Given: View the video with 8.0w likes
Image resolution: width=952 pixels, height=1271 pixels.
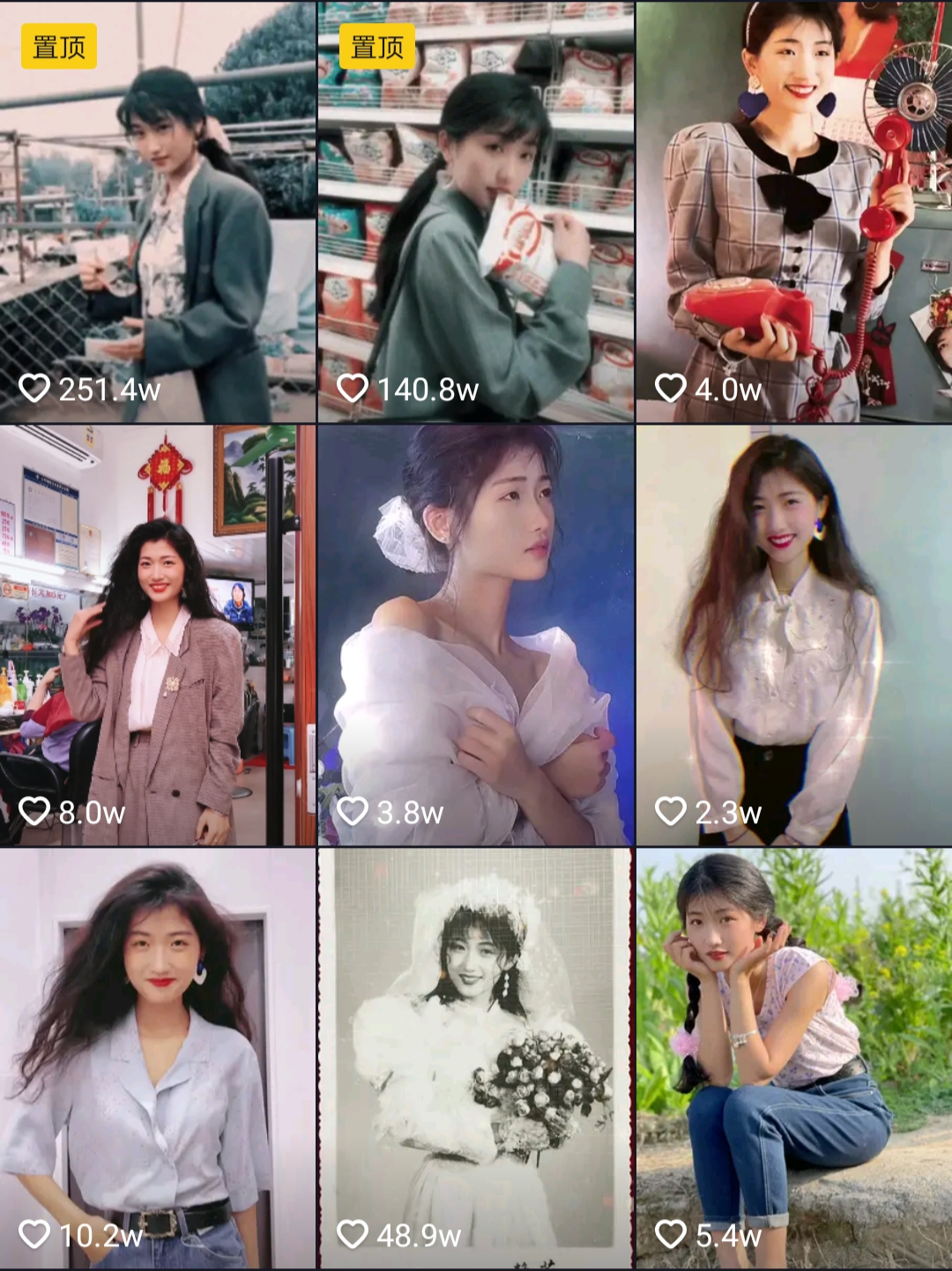Looking at the screenshot, I should (158, 635).
